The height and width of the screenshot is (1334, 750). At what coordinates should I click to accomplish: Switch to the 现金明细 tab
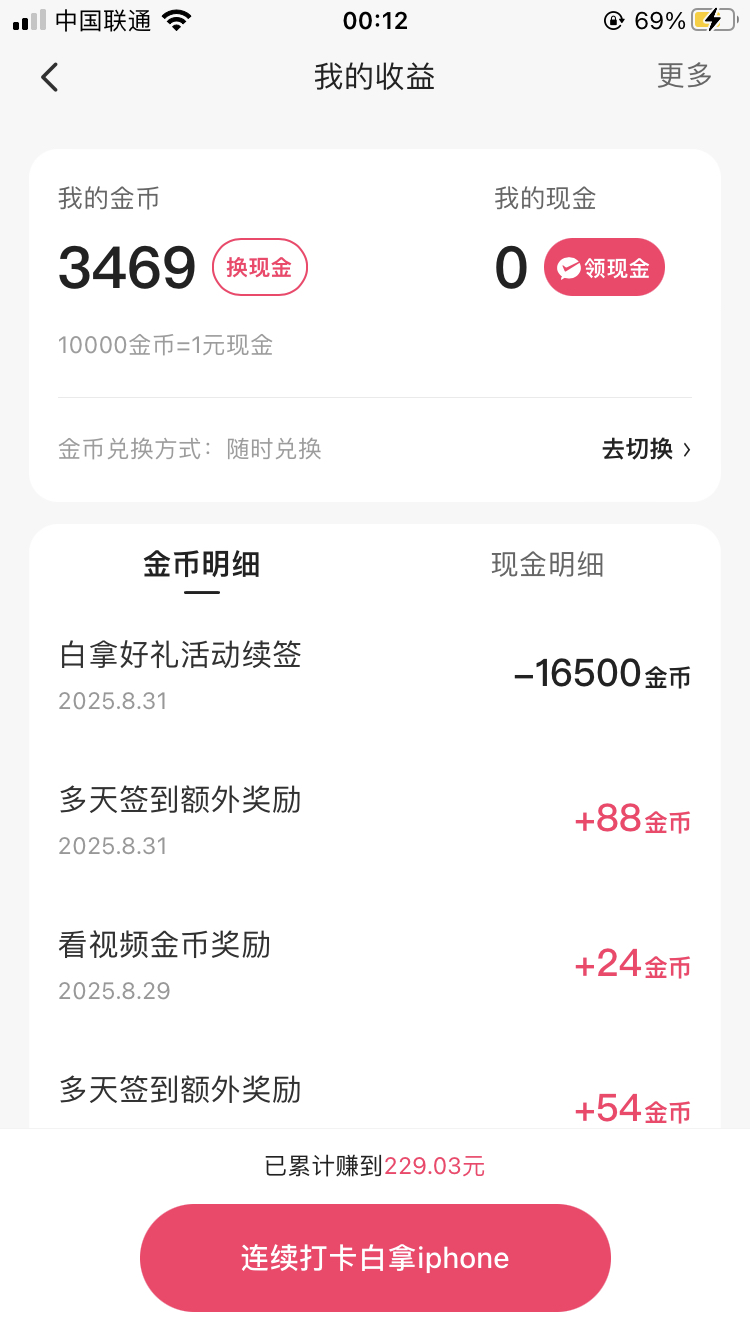click(547, 564)
